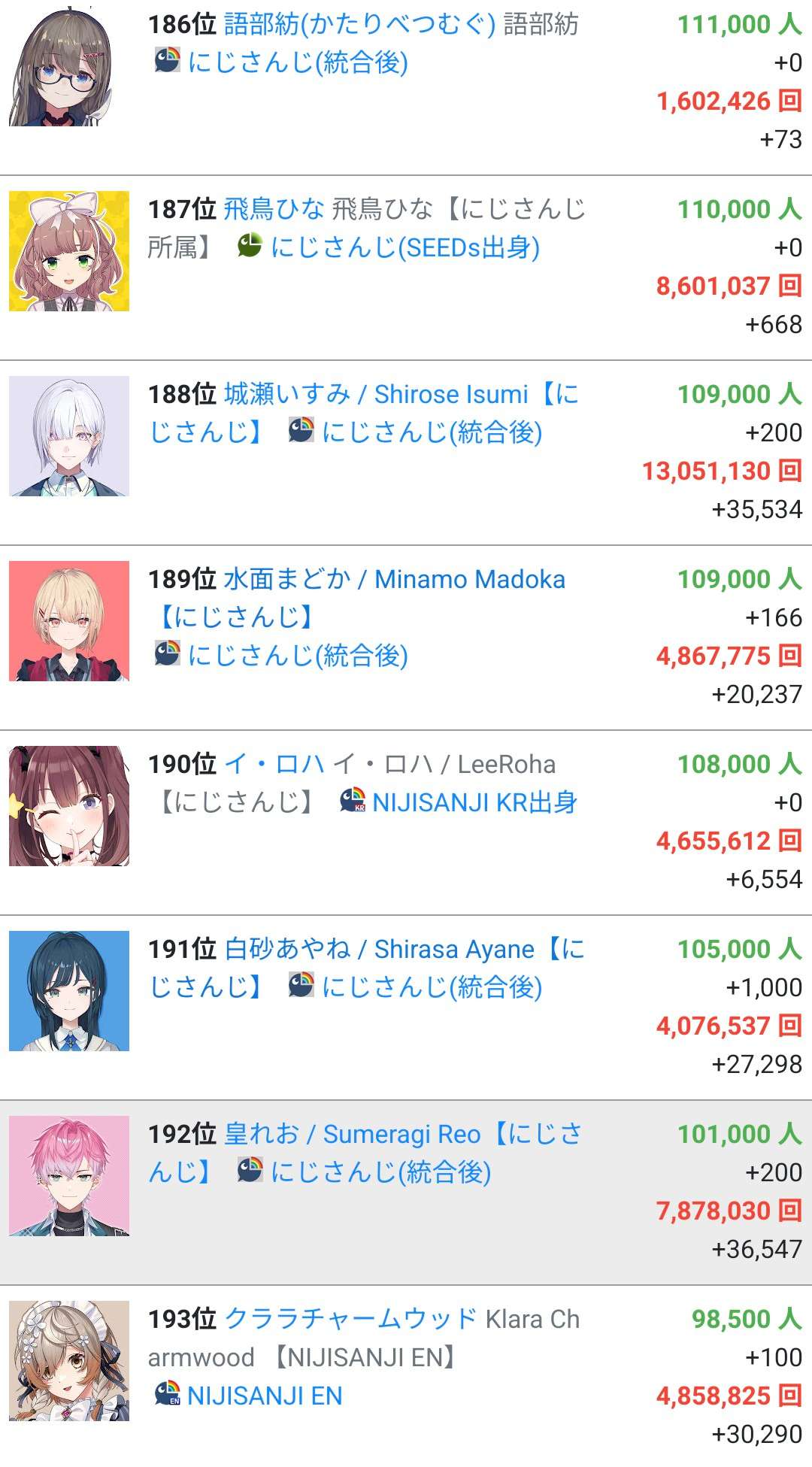The width and height of the screenshot is (812, 1467).
Task: Tap LeeRoha's avatar picture
Action: pos(69,806)
